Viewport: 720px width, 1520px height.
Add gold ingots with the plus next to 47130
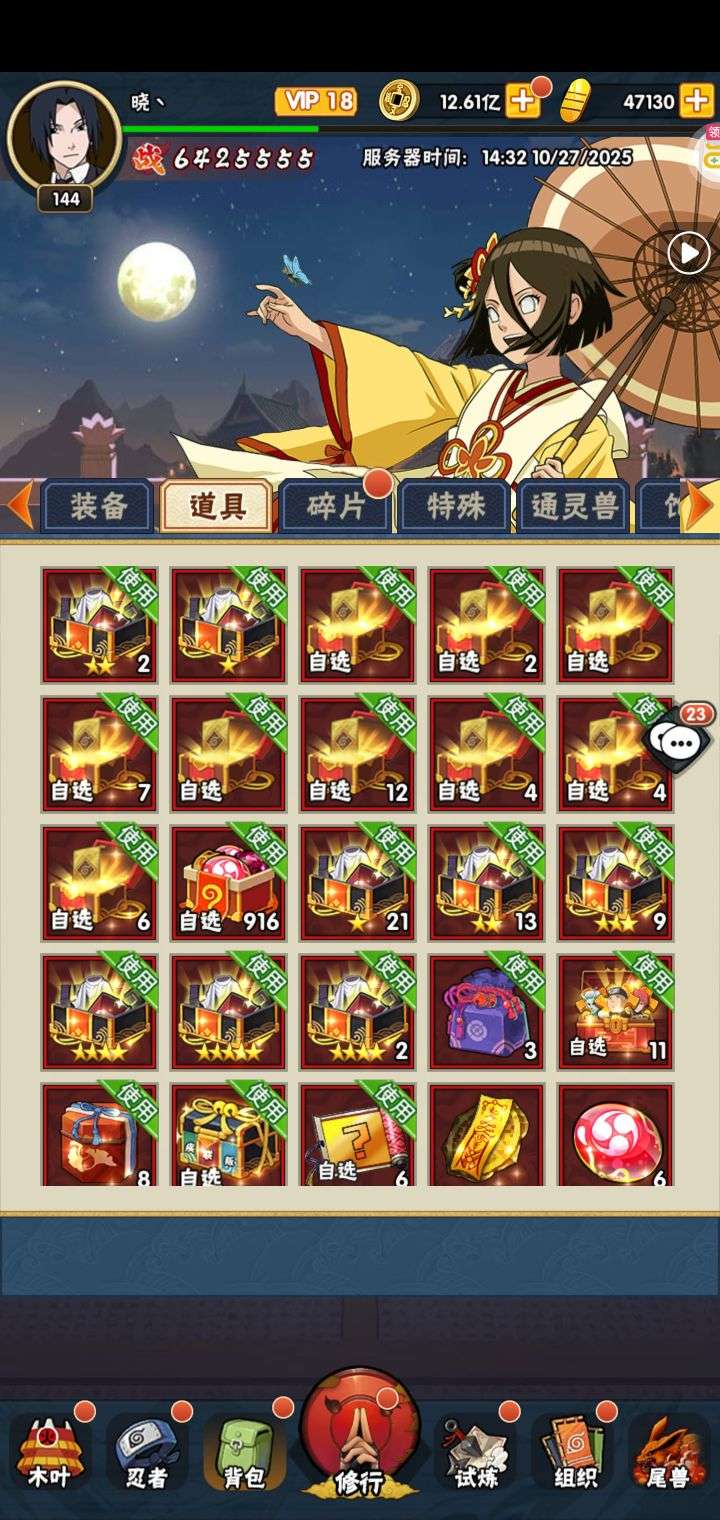point(696,101)
